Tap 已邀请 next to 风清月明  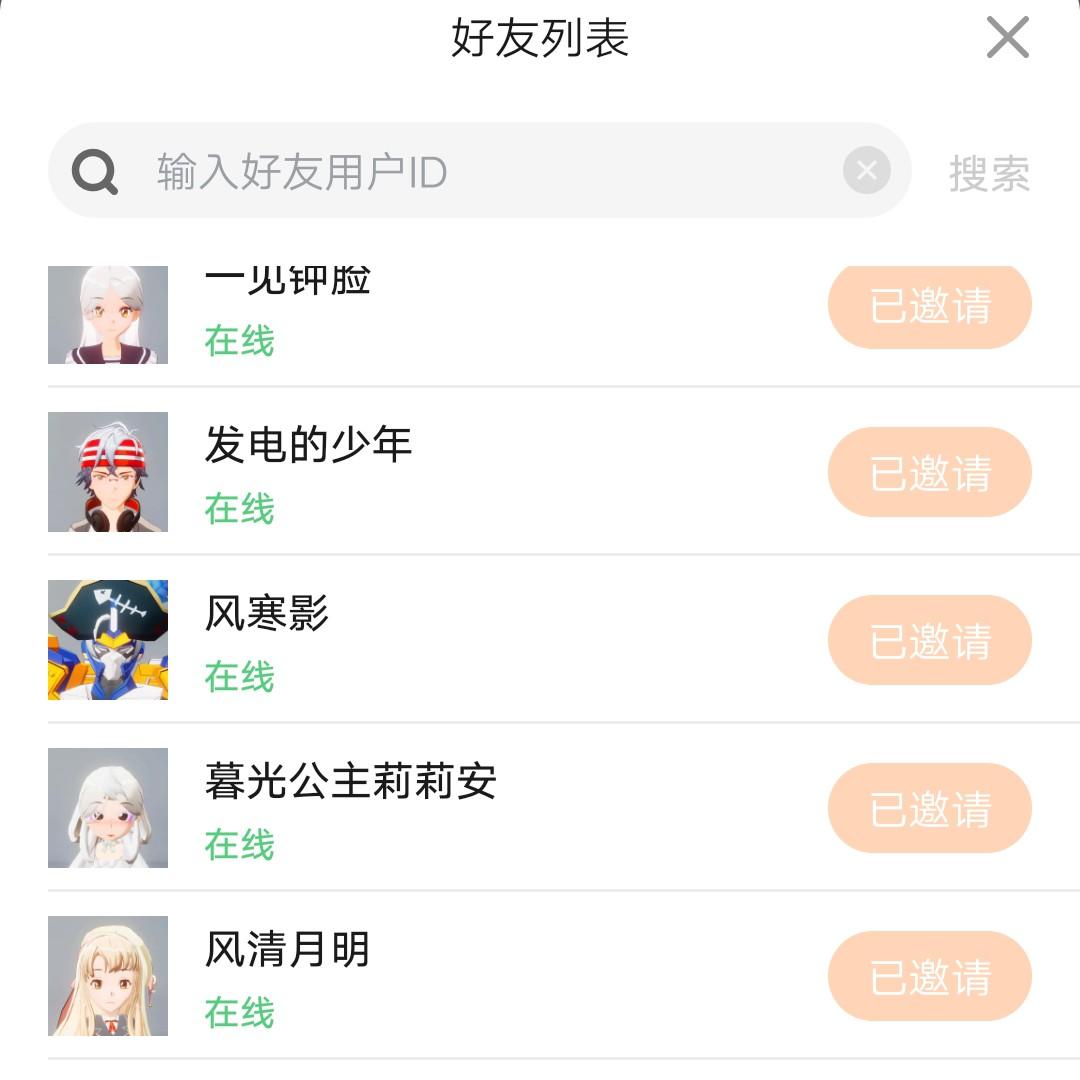(929, 976)
